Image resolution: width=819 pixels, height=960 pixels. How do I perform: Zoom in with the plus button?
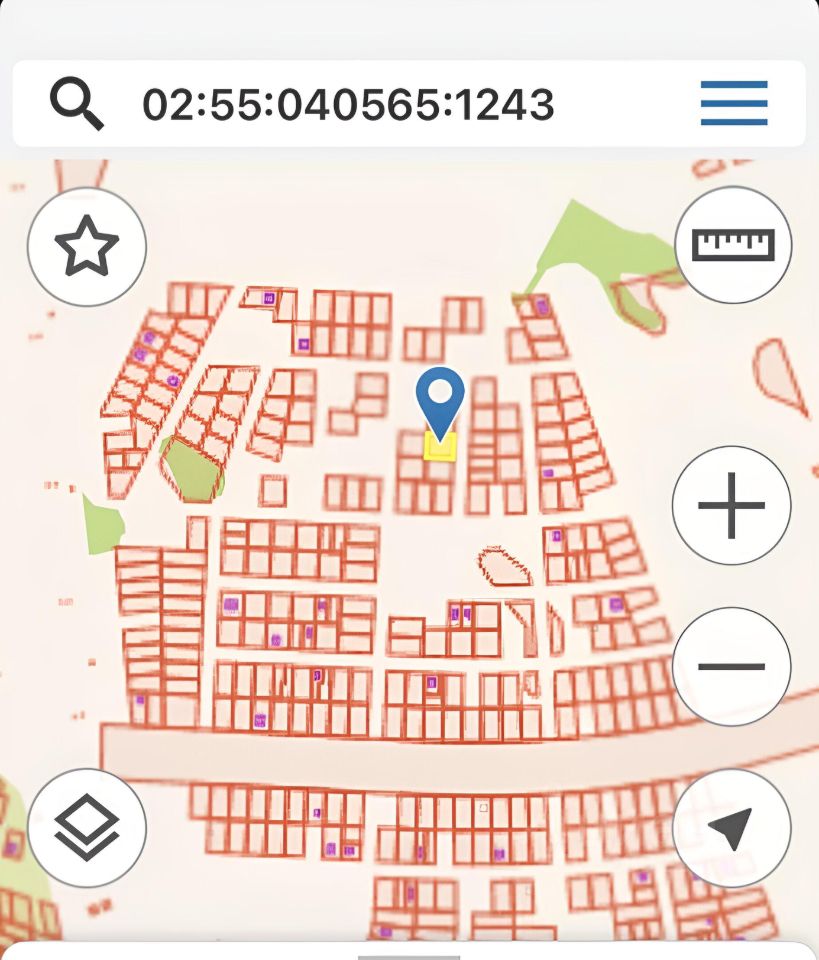(x=731, y=505)
